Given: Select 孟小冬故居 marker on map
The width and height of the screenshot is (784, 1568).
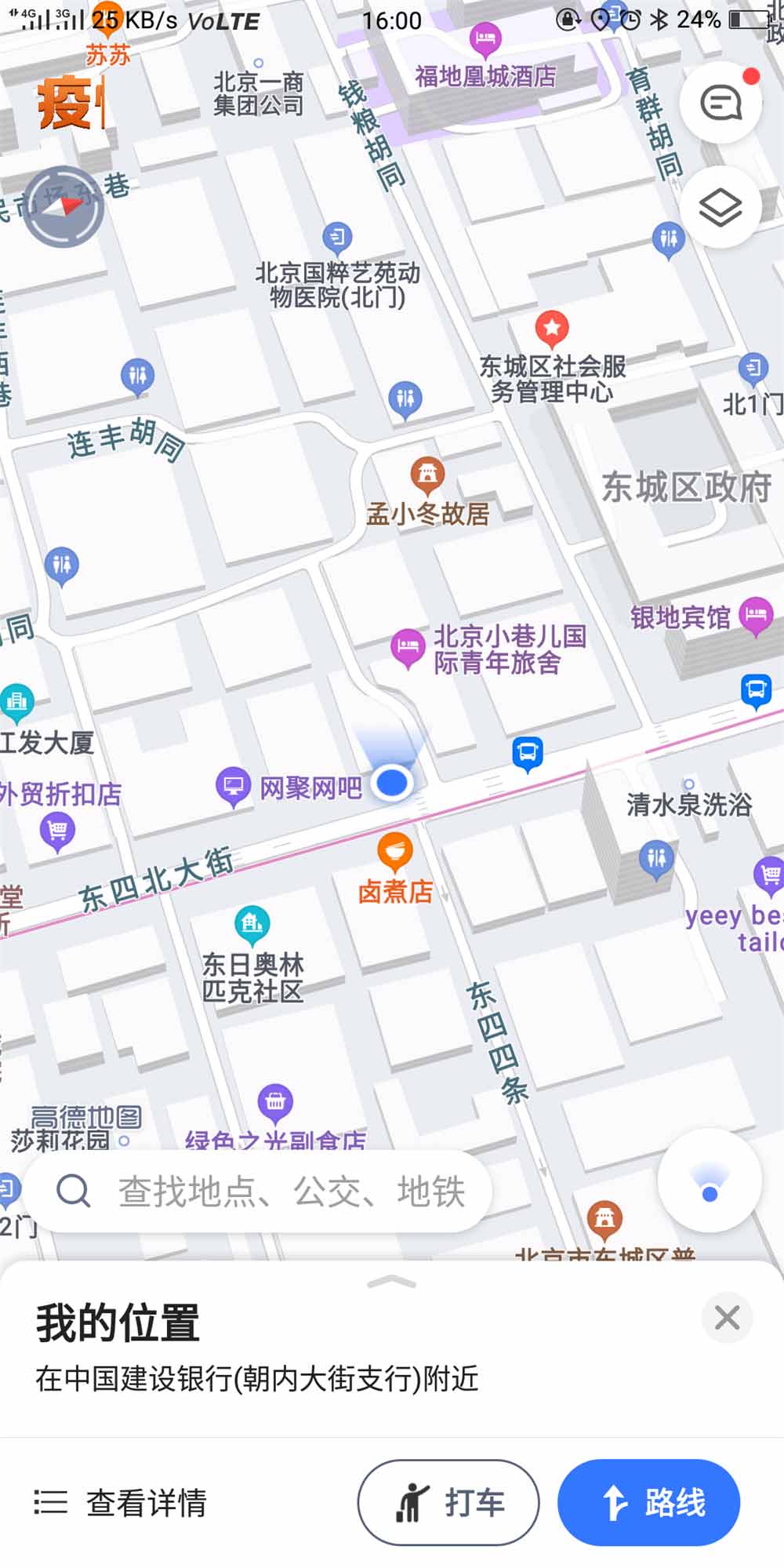Looking at the screenshot, I should [x=427, y=475].
